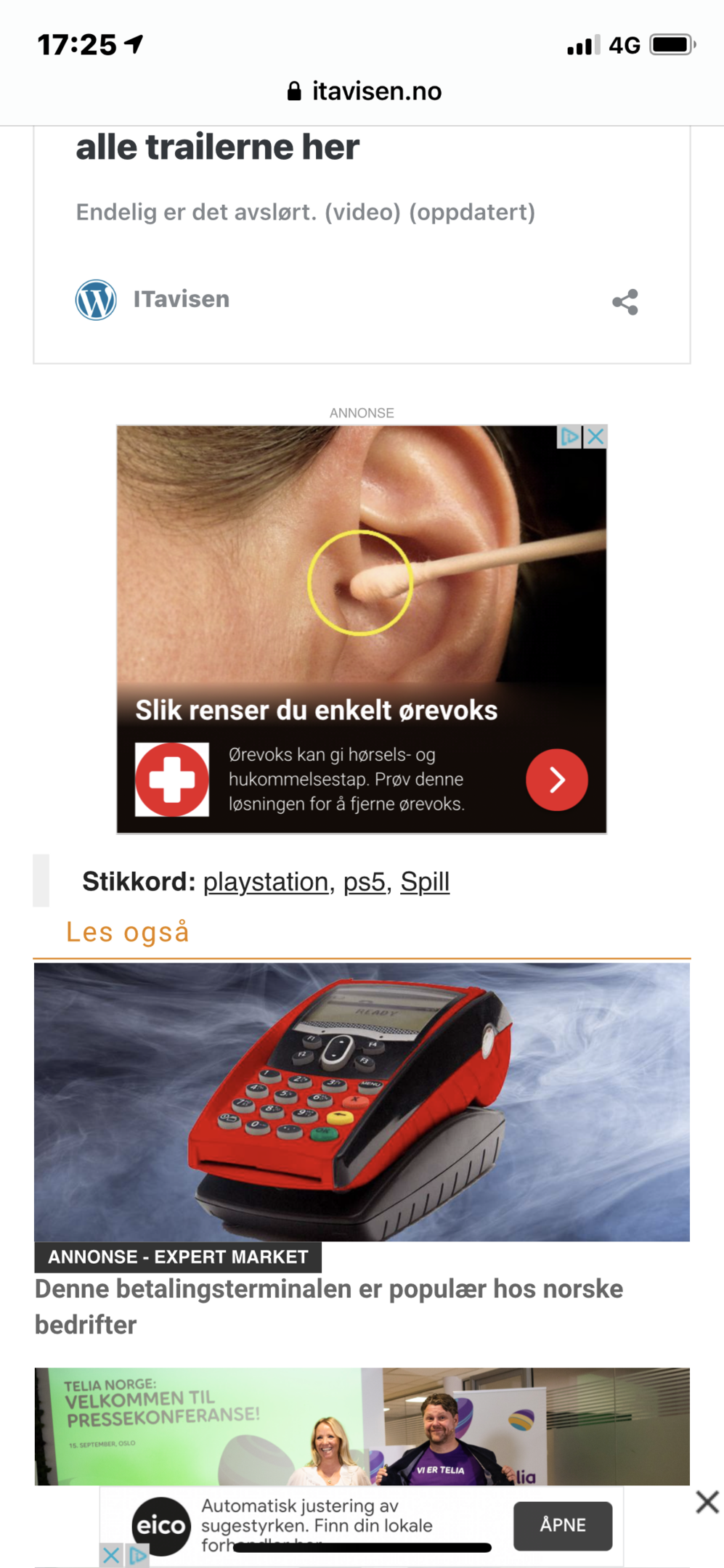Share the ITavisen article
This screenshot has width=724, height=1568.
[625, 302]
